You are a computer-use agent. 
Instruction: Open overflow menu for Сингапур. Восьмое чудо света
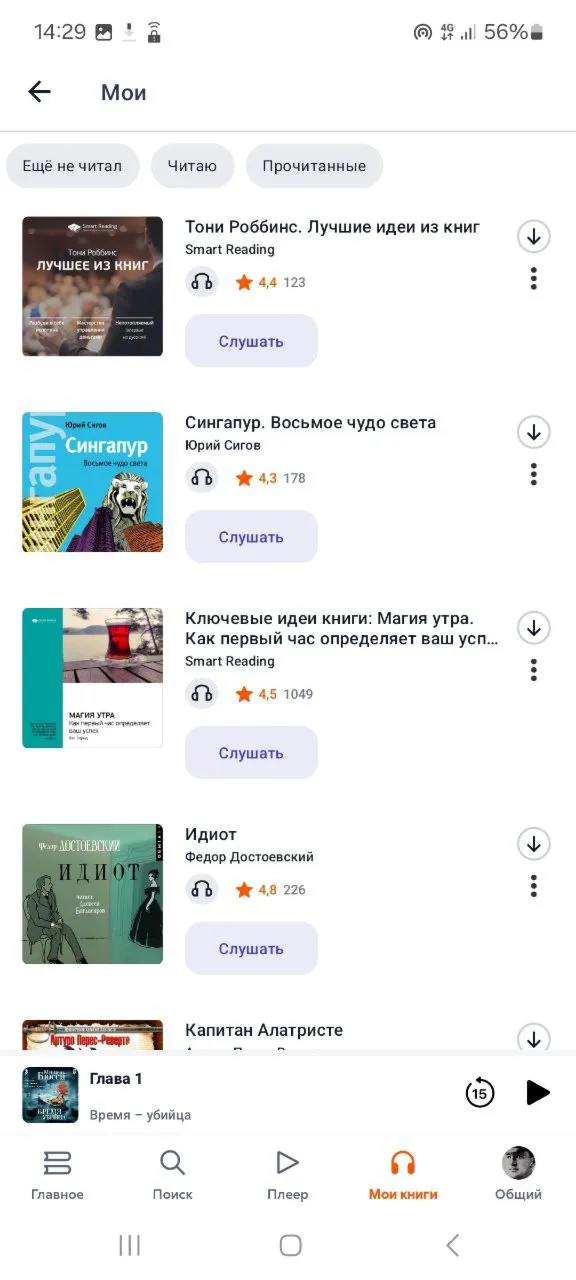point(534,474)
